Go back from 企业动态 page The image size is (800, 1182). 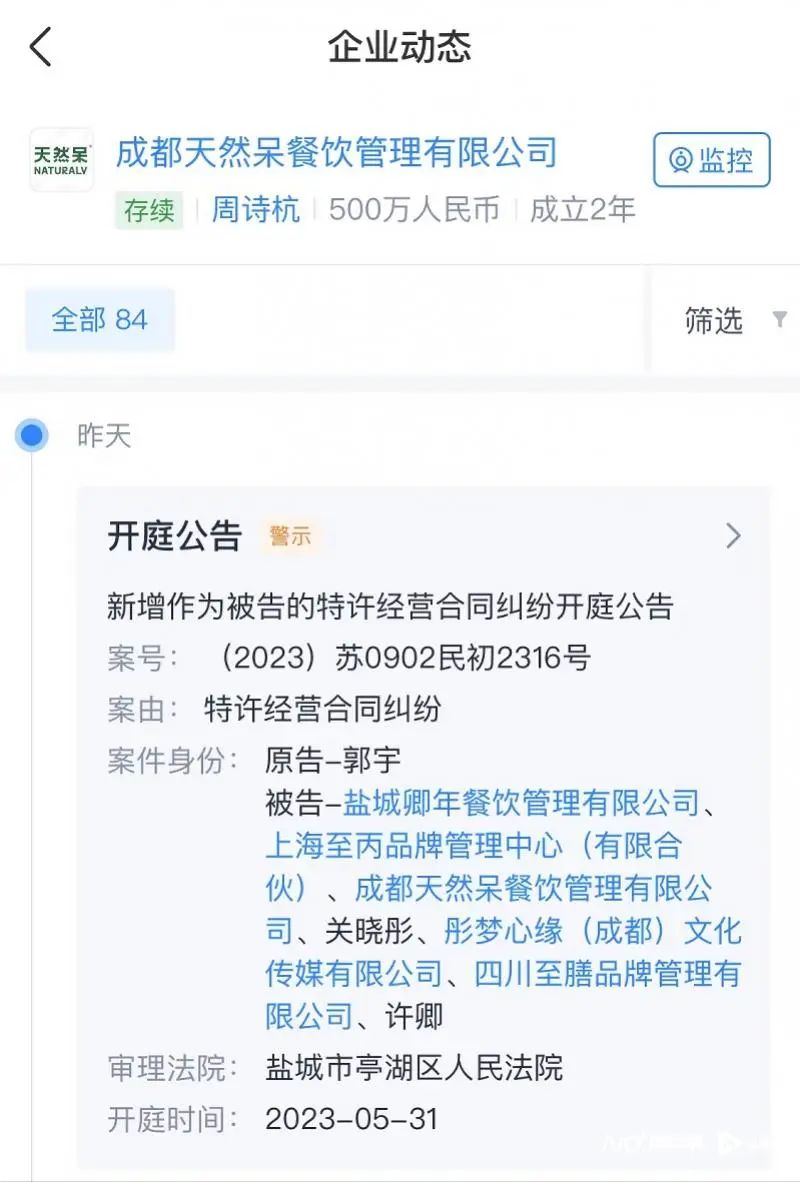tap(40, 47)
